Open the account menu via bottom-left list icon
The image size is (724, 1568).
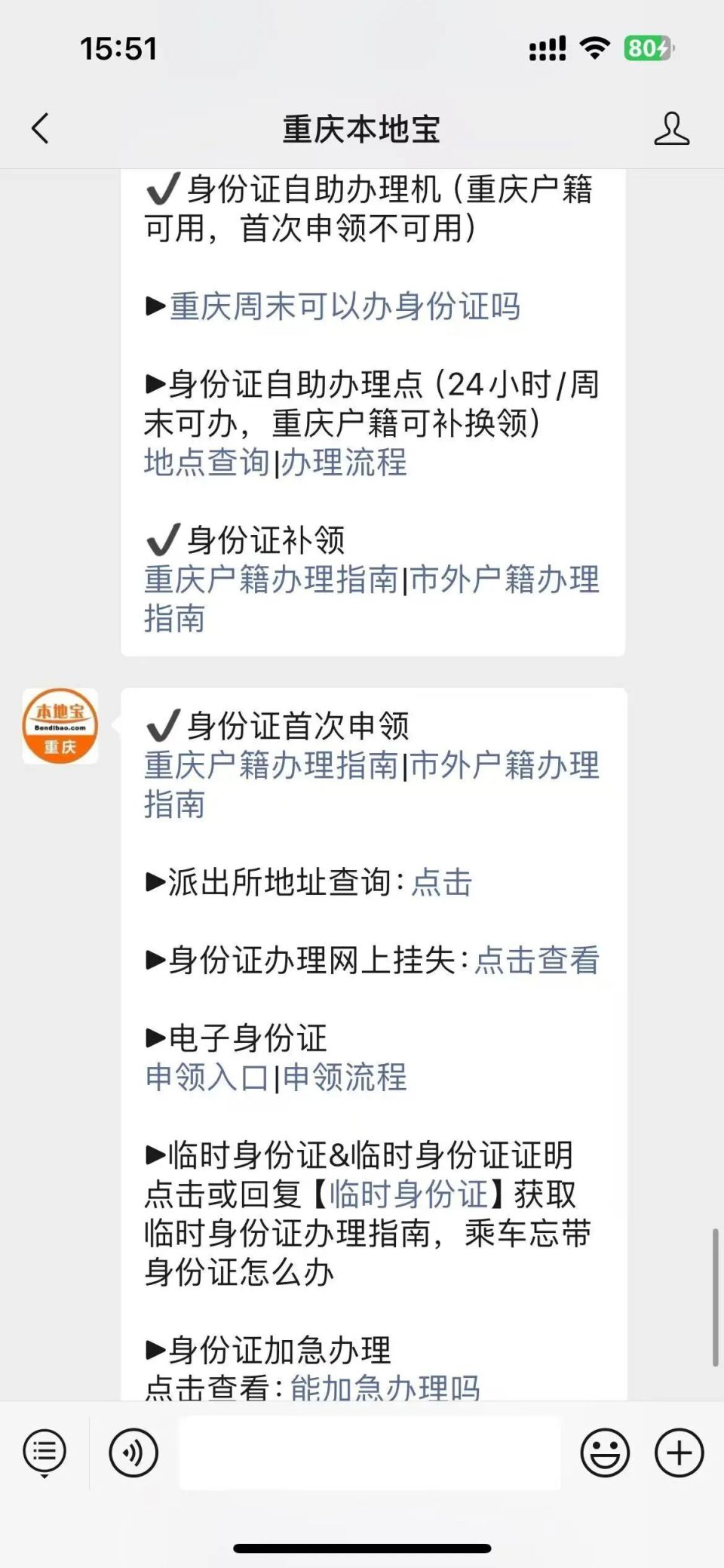[x=45, y=1450]
